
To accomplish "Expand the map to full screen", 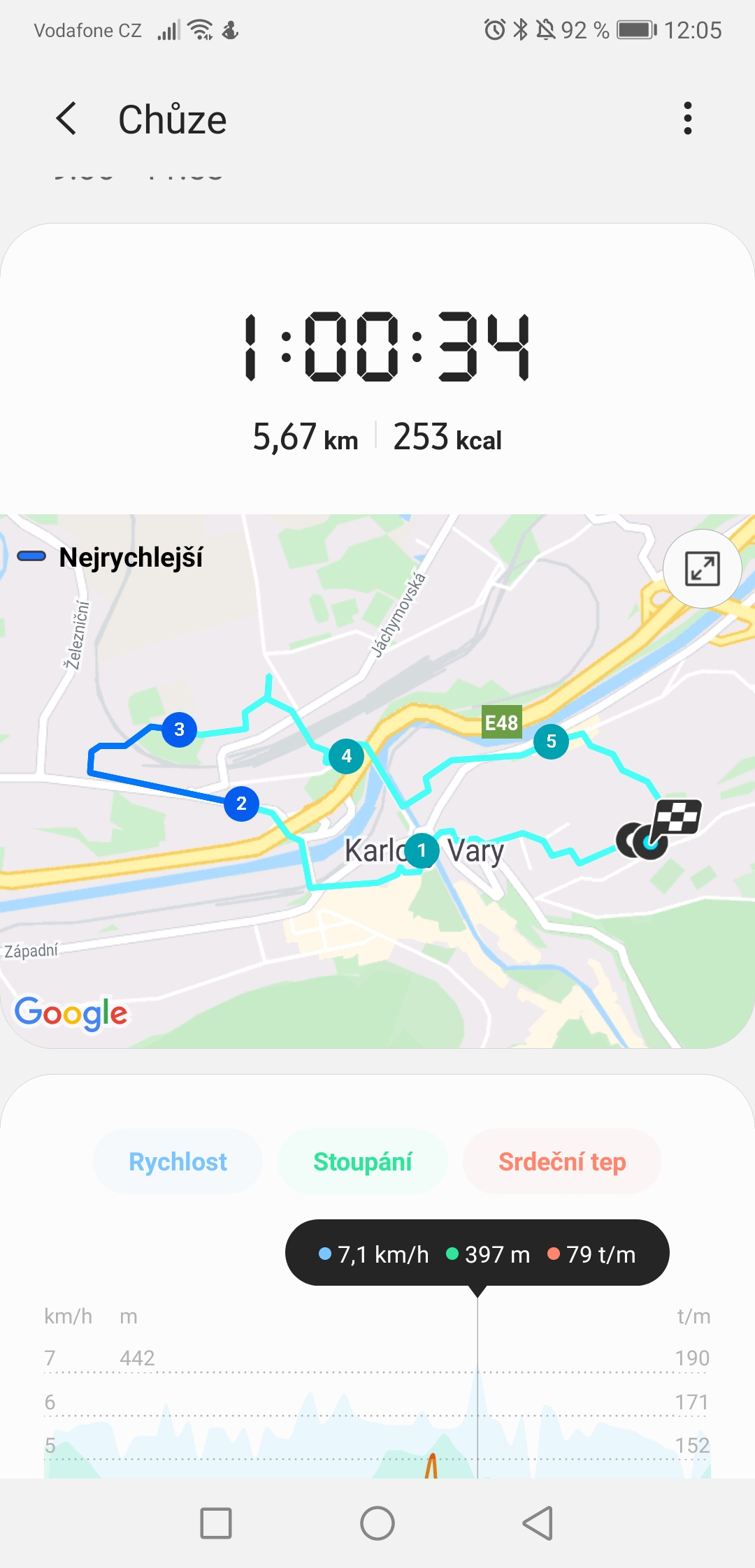I will (702, 569).
